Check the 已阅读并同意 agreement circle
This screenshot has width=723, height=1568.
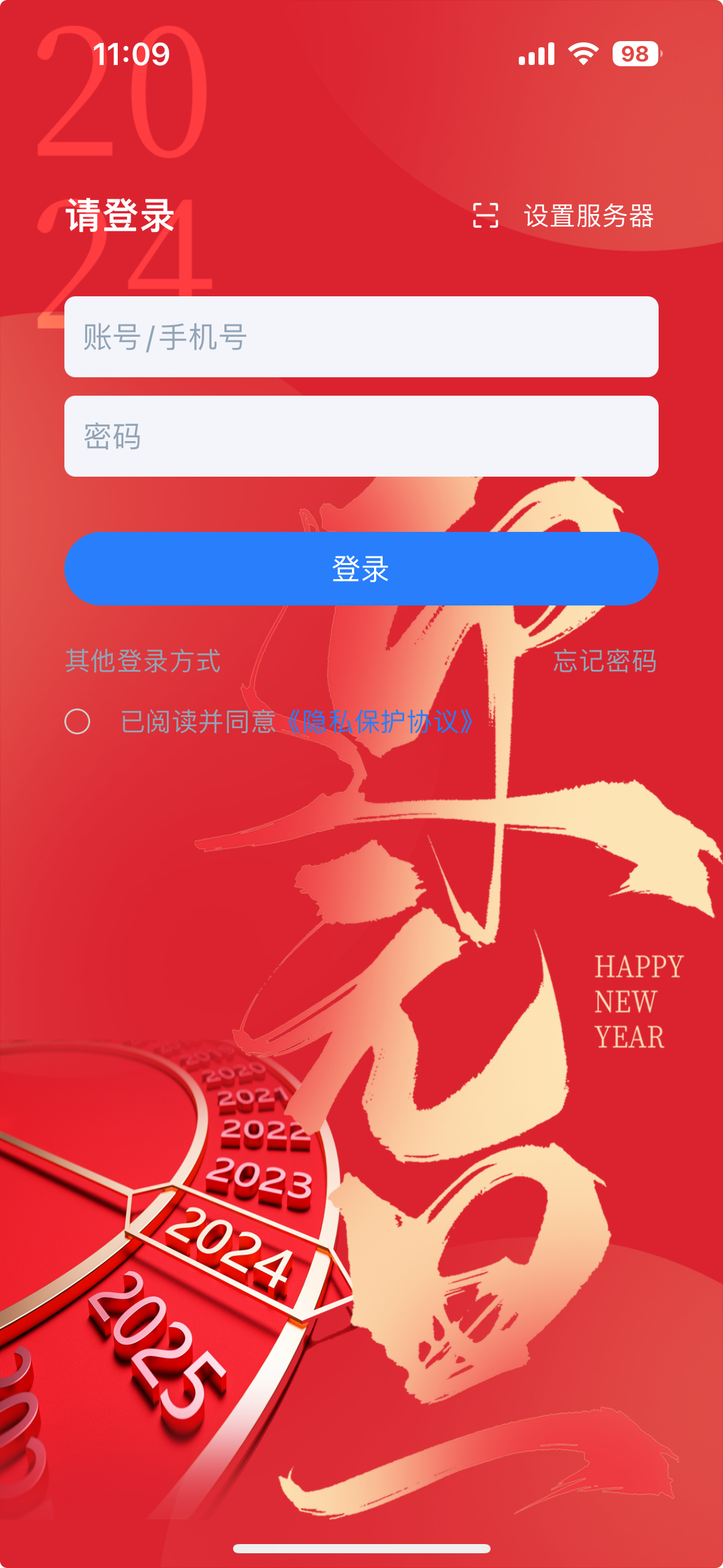pos(77,721)
